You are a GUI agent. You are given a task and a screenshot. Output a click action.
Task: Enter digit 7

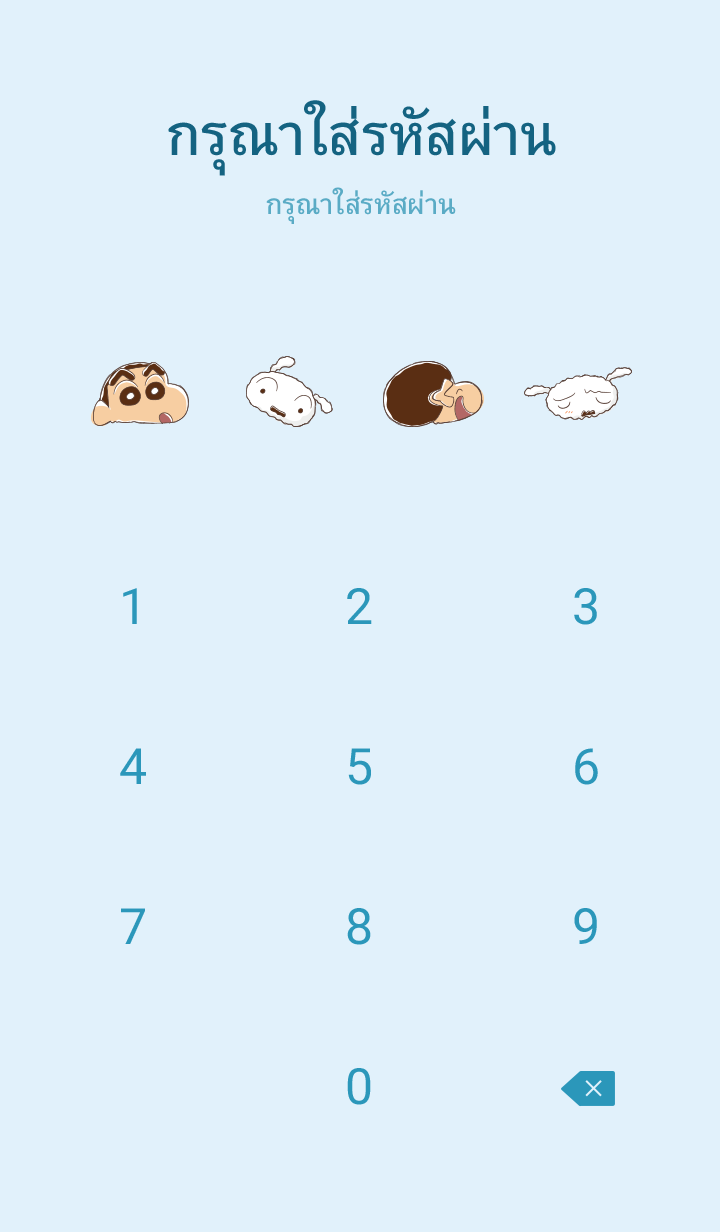point(133,927)
